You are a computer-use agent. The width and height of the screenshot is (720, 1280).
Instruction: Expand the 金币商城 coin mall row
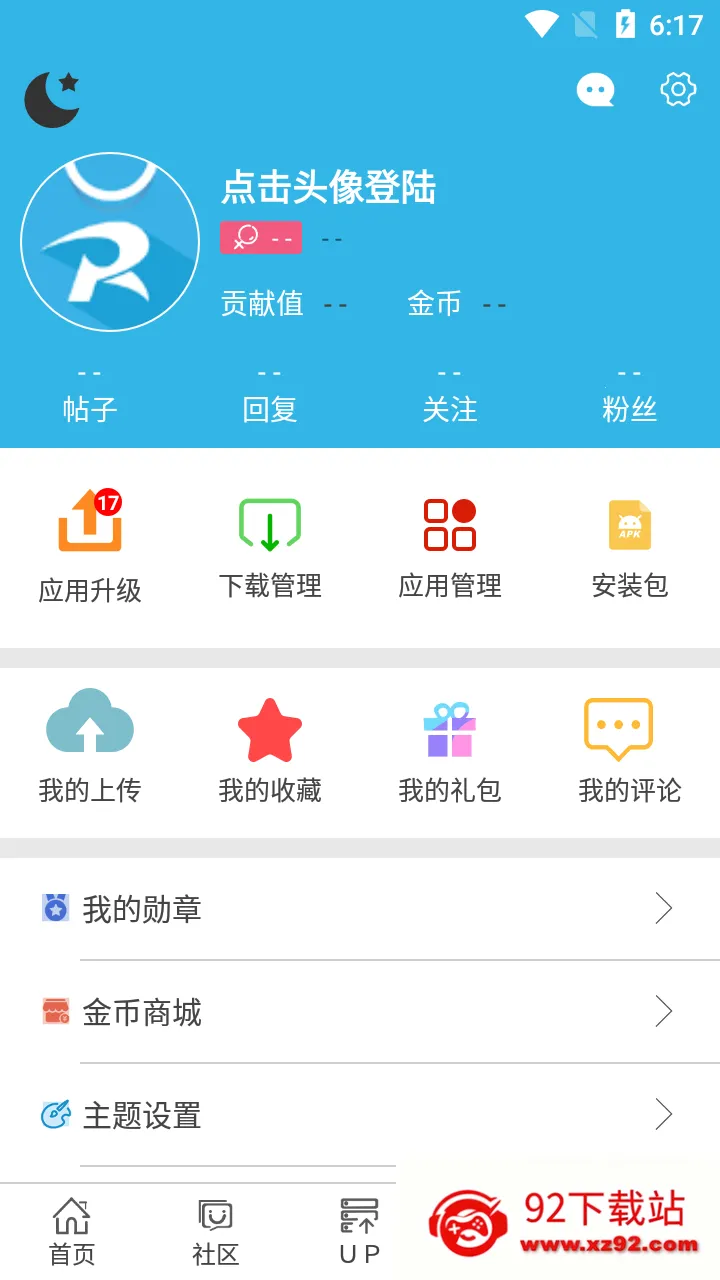point(360,1012)
